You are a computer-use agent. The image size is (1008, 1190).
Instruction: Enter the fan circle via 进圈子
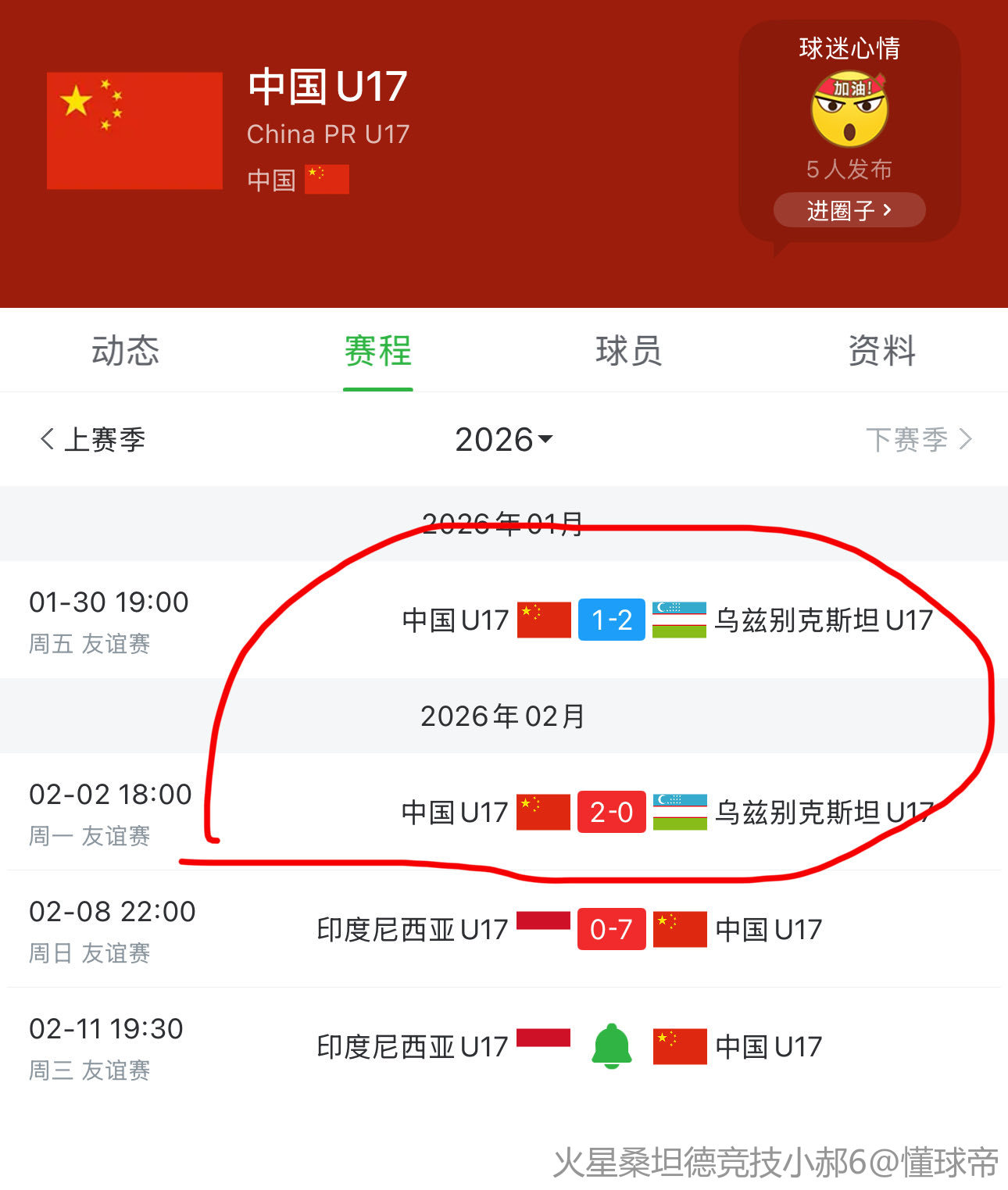[x=849, y=210]
